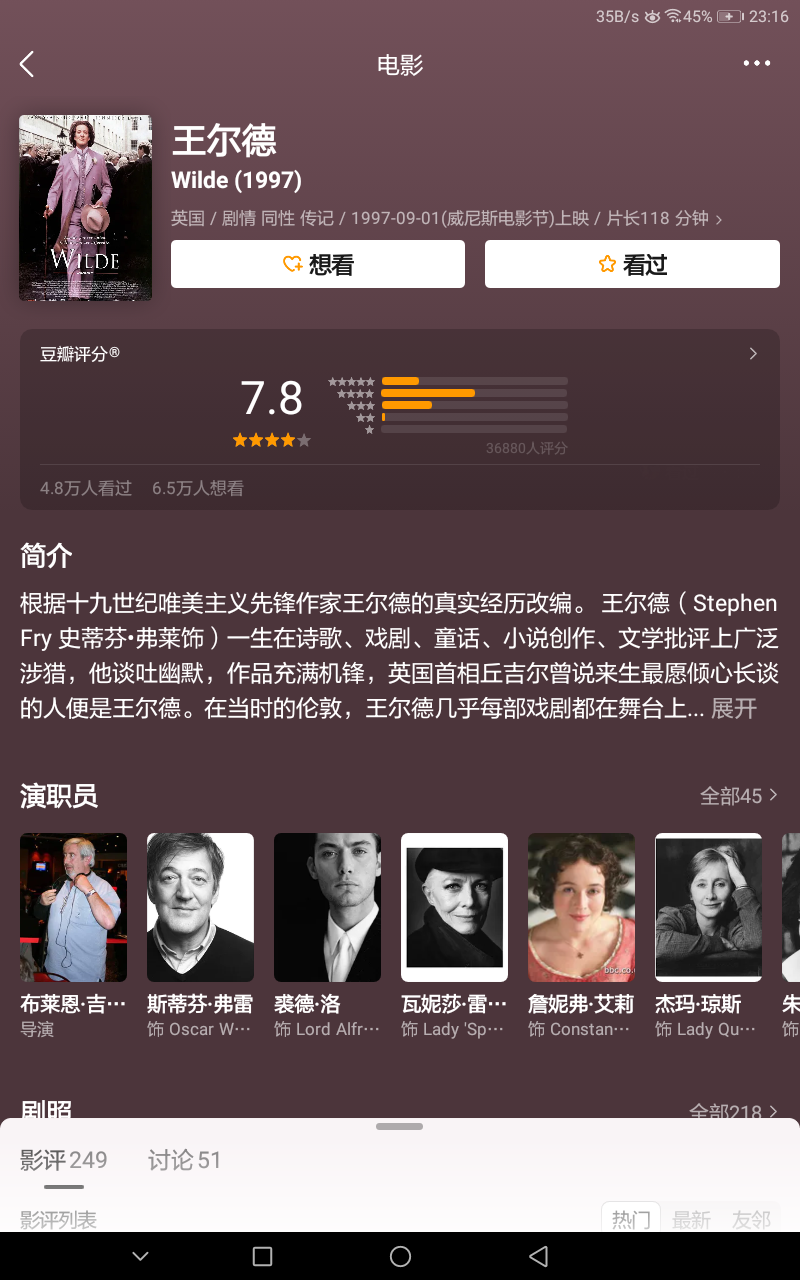This screenshot has height=1280, width=800.
Task: View all 218 剧照 stills
Action: (733, 1111)
